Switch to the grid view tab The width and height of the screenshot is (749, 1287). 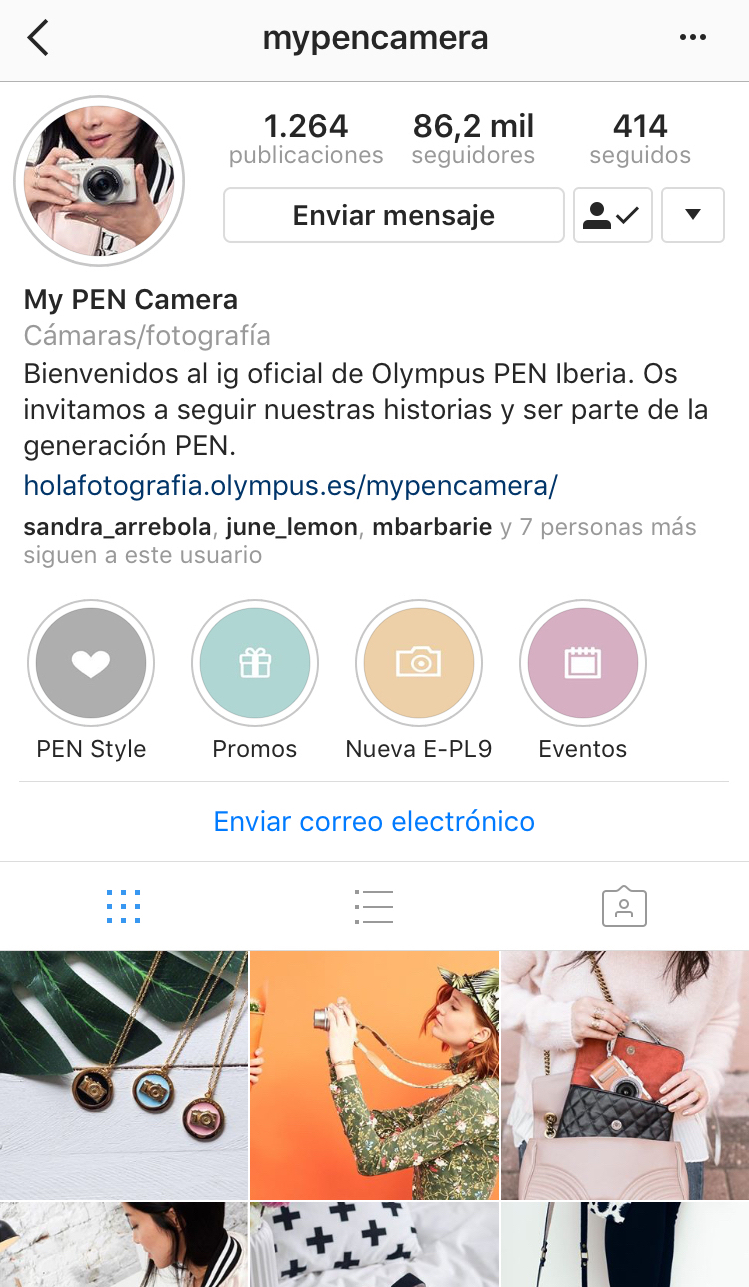(123, 906)
